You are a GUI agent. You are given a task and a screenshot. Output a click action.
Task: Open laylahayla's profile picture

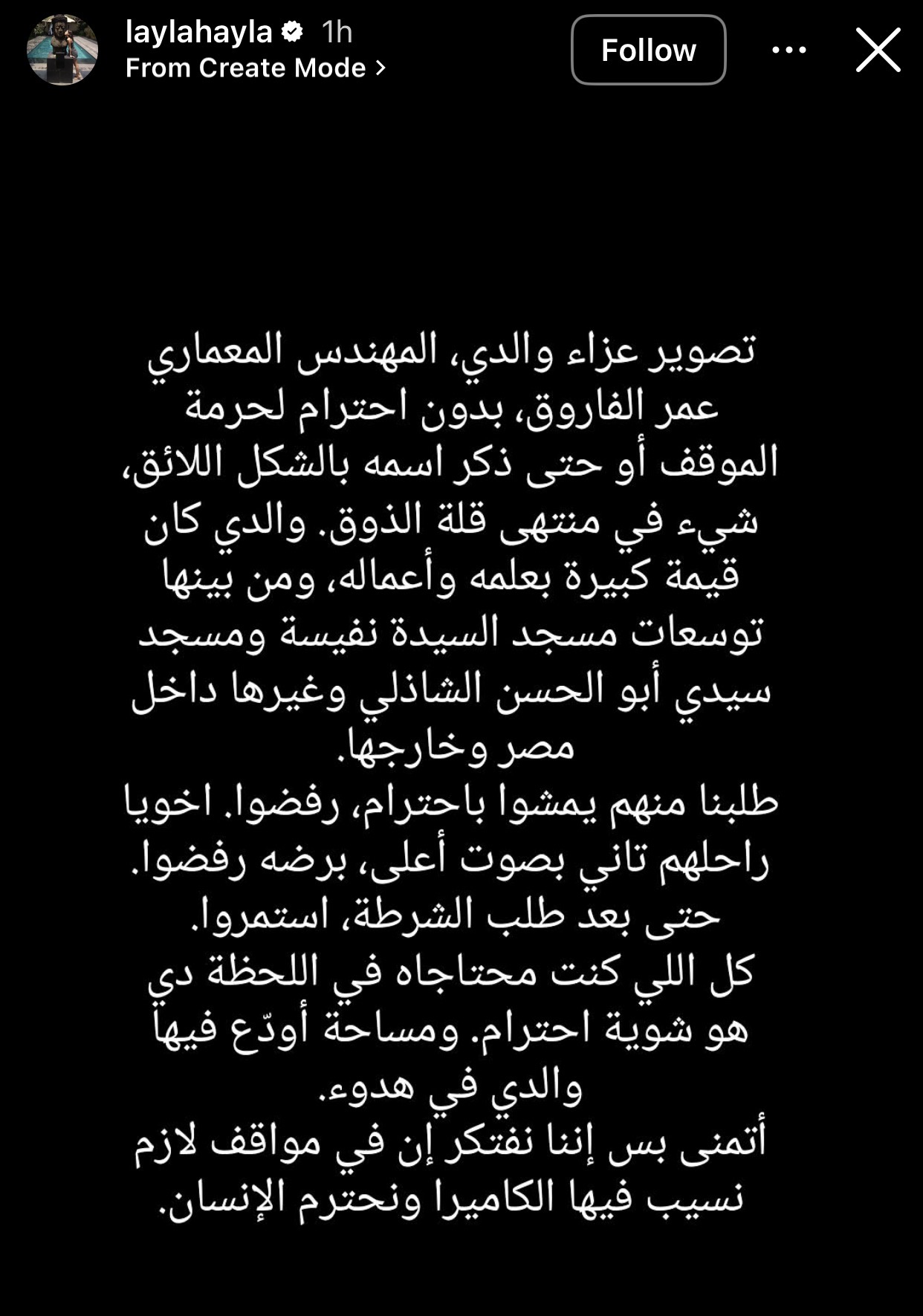[x=62, y=50]
